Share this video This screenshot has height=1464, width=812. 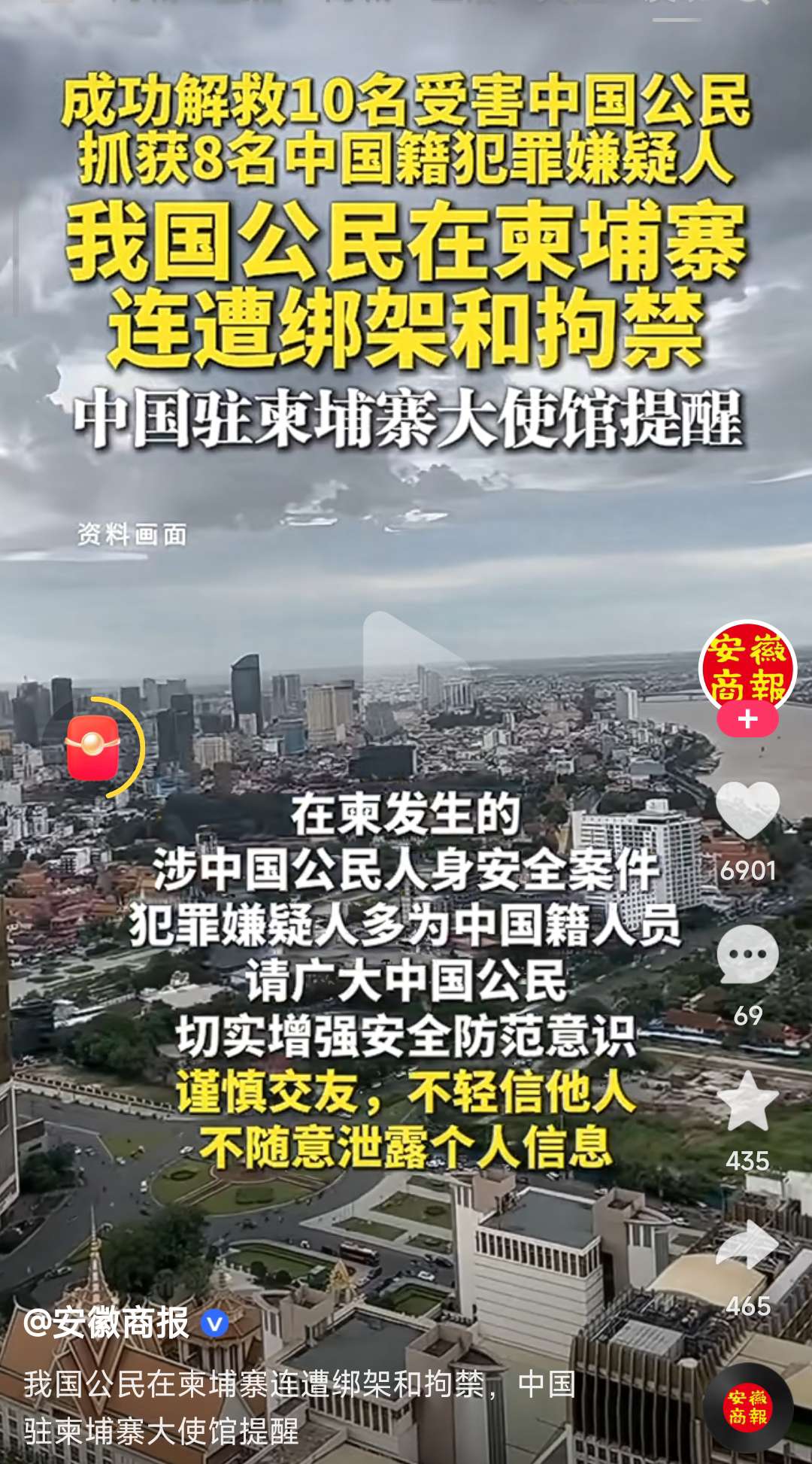(x=747, y=1246)
